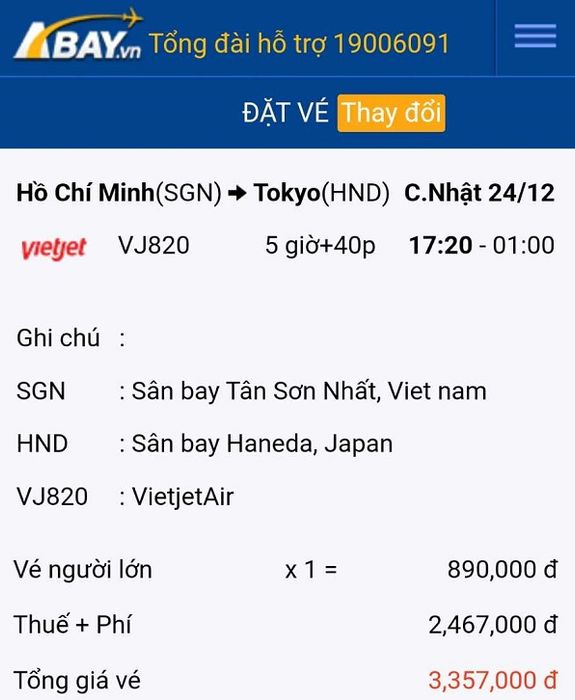The height and width of the screenshot is (700, 575).
Task: Open the hamburger menu
Action: pos(535,36)
